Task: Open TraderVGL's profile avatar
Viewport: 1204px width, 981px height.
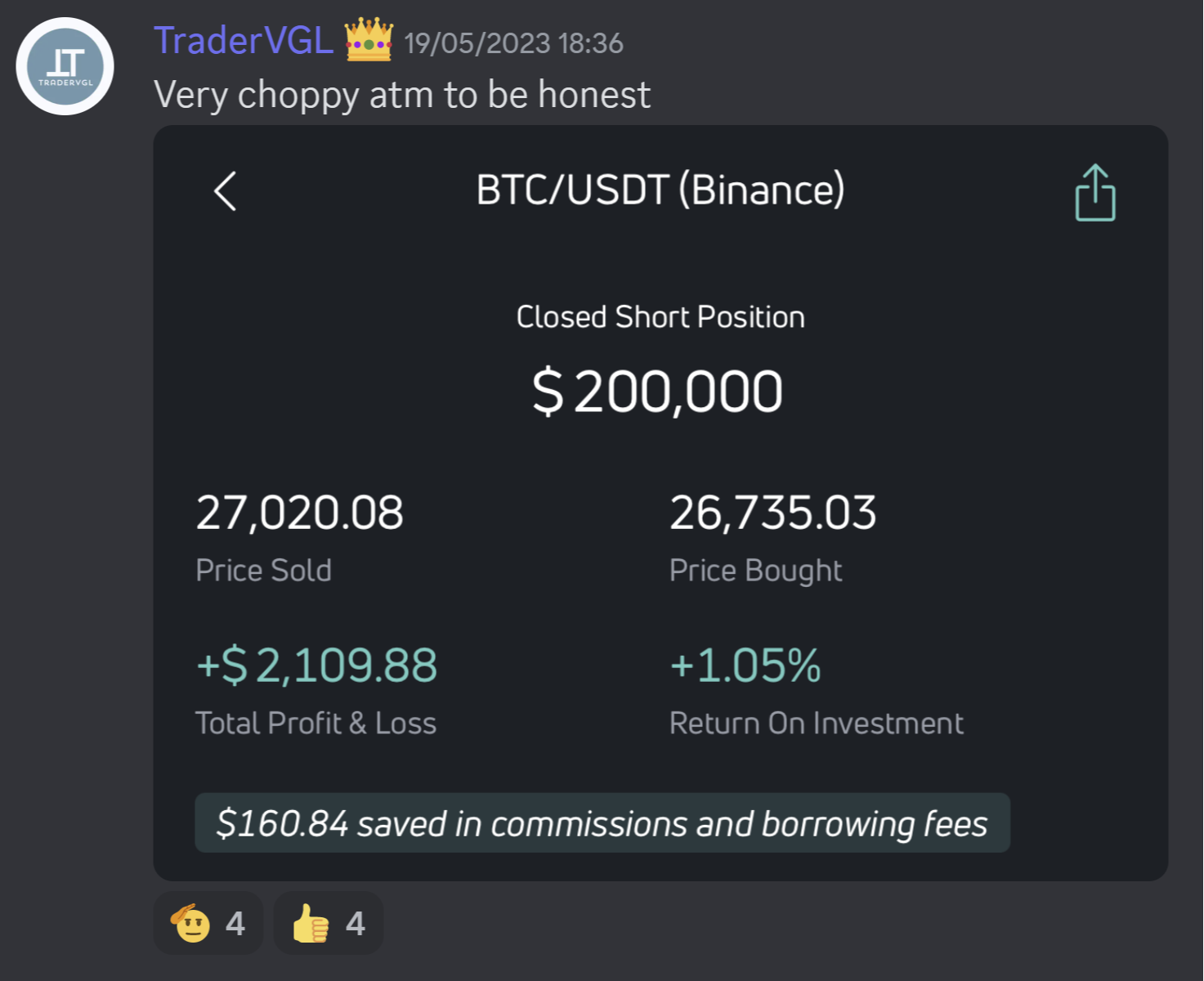Action: coord(65,66)
